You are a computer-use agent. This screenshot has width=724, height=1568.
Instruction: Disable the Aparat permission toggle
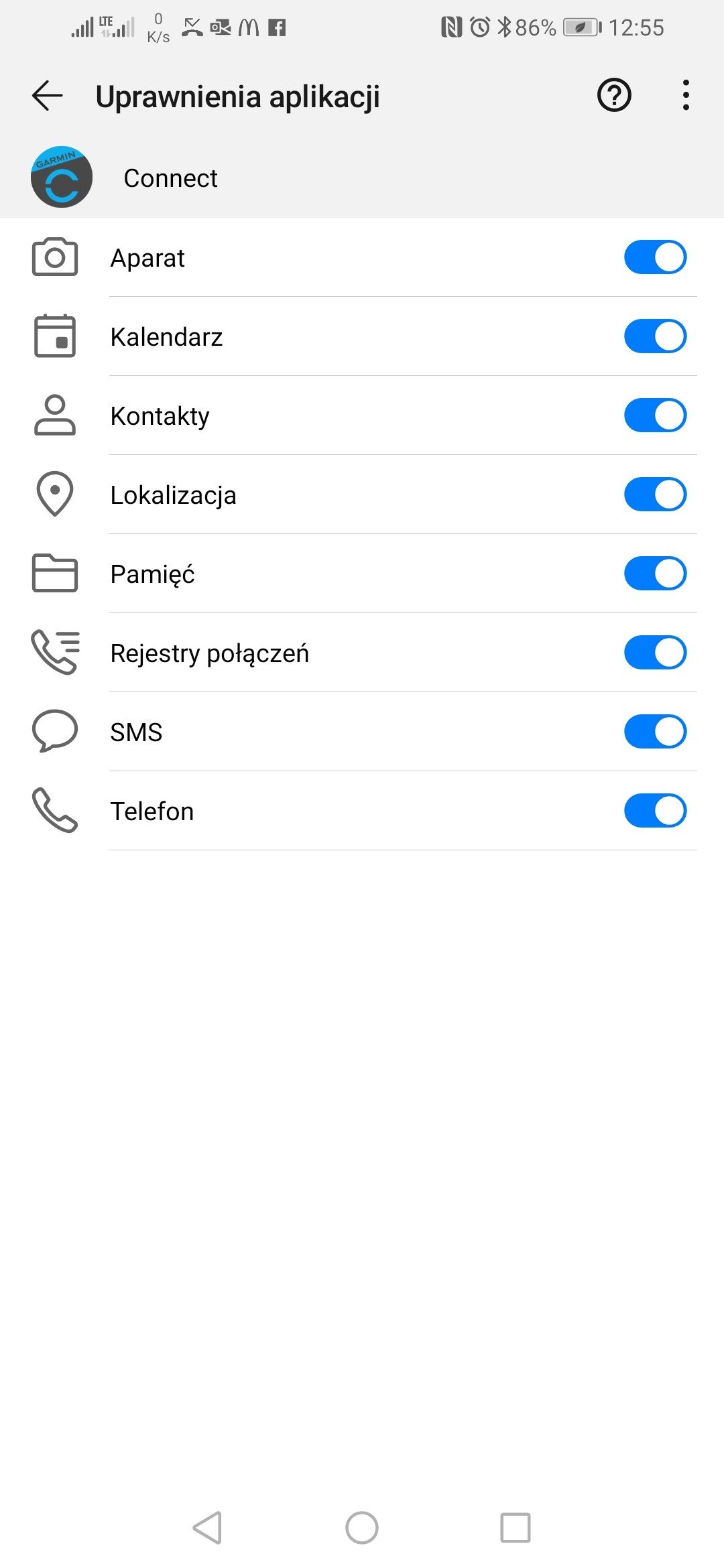tap(655, 257)
